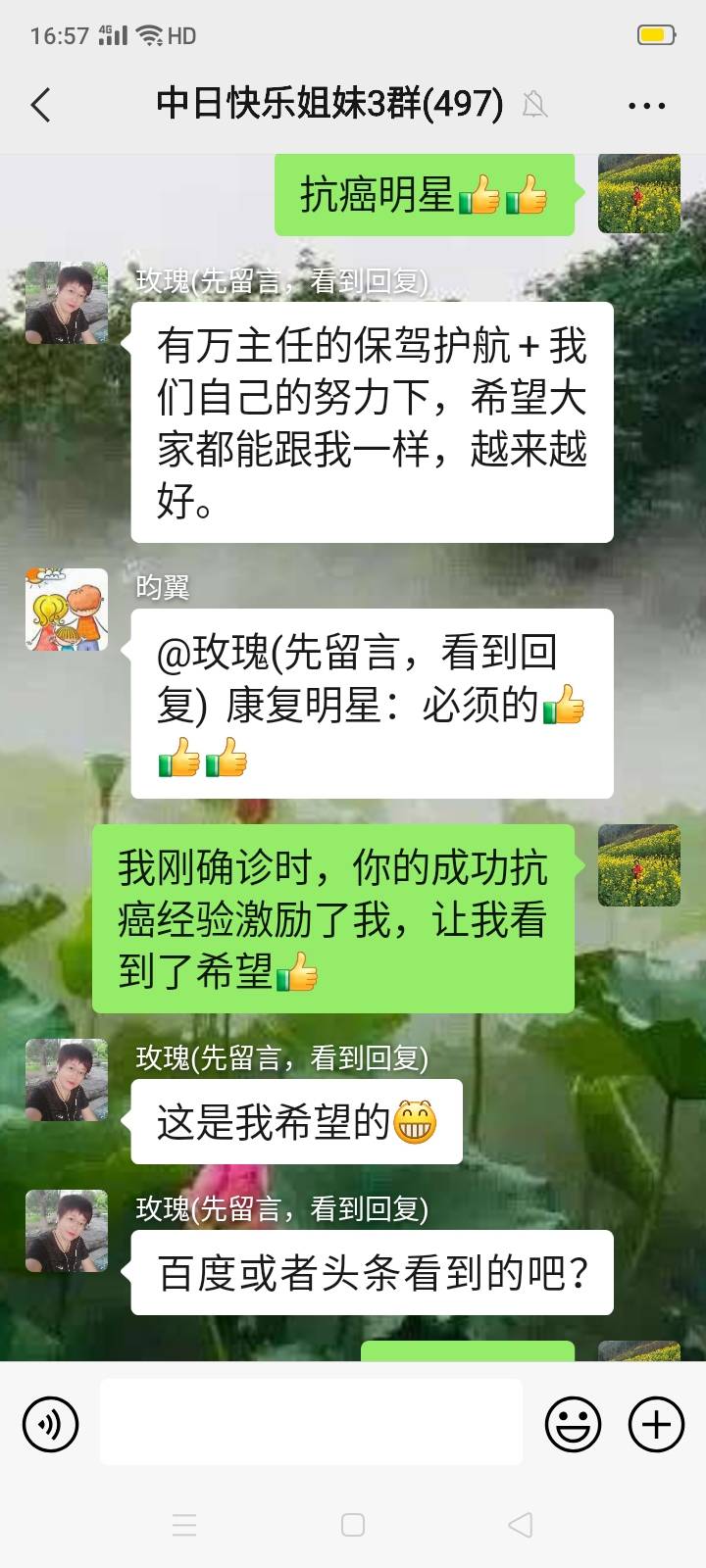Tap the plus icon to attach content

655,1424
